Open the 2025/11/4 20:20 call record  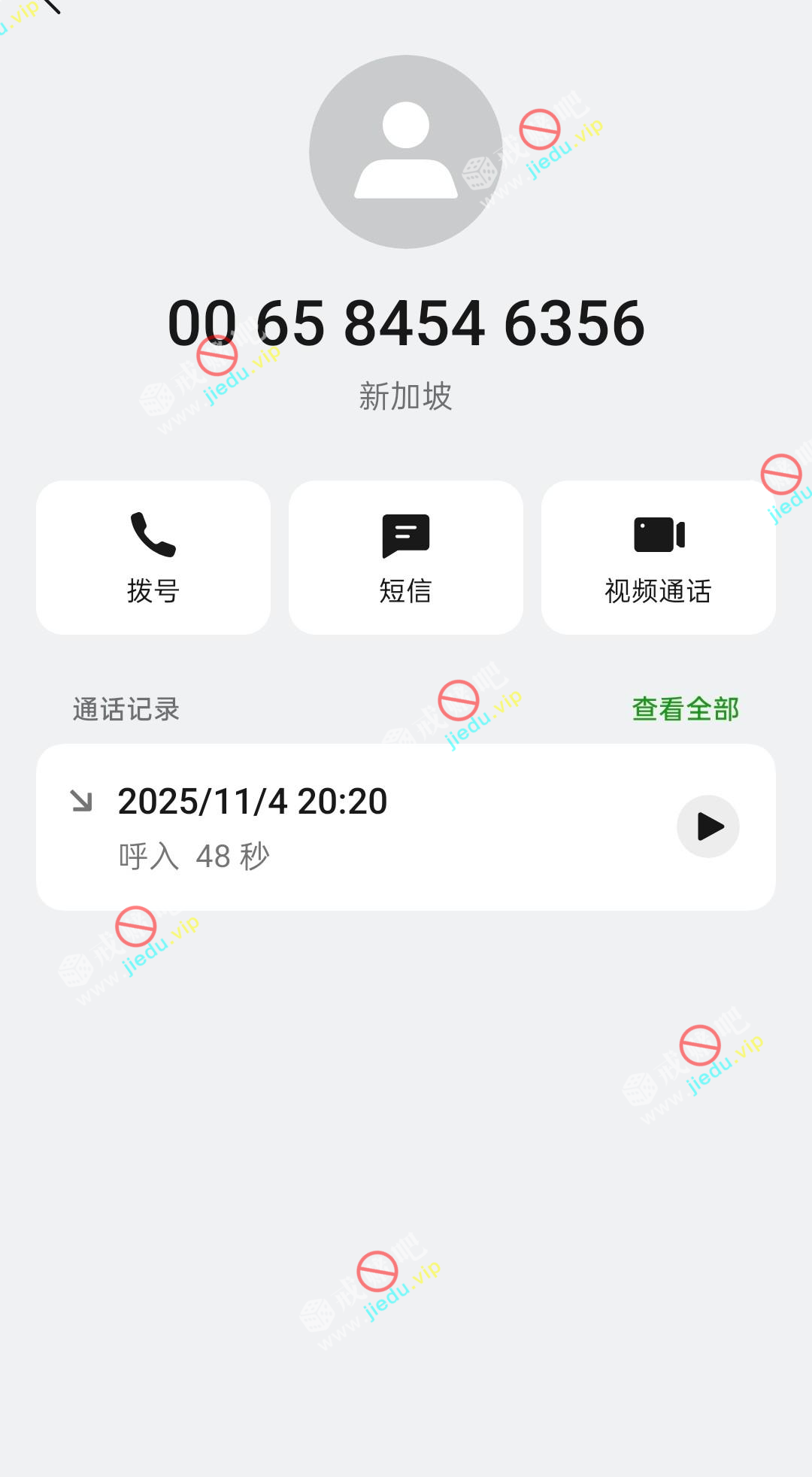pos(338,826)
